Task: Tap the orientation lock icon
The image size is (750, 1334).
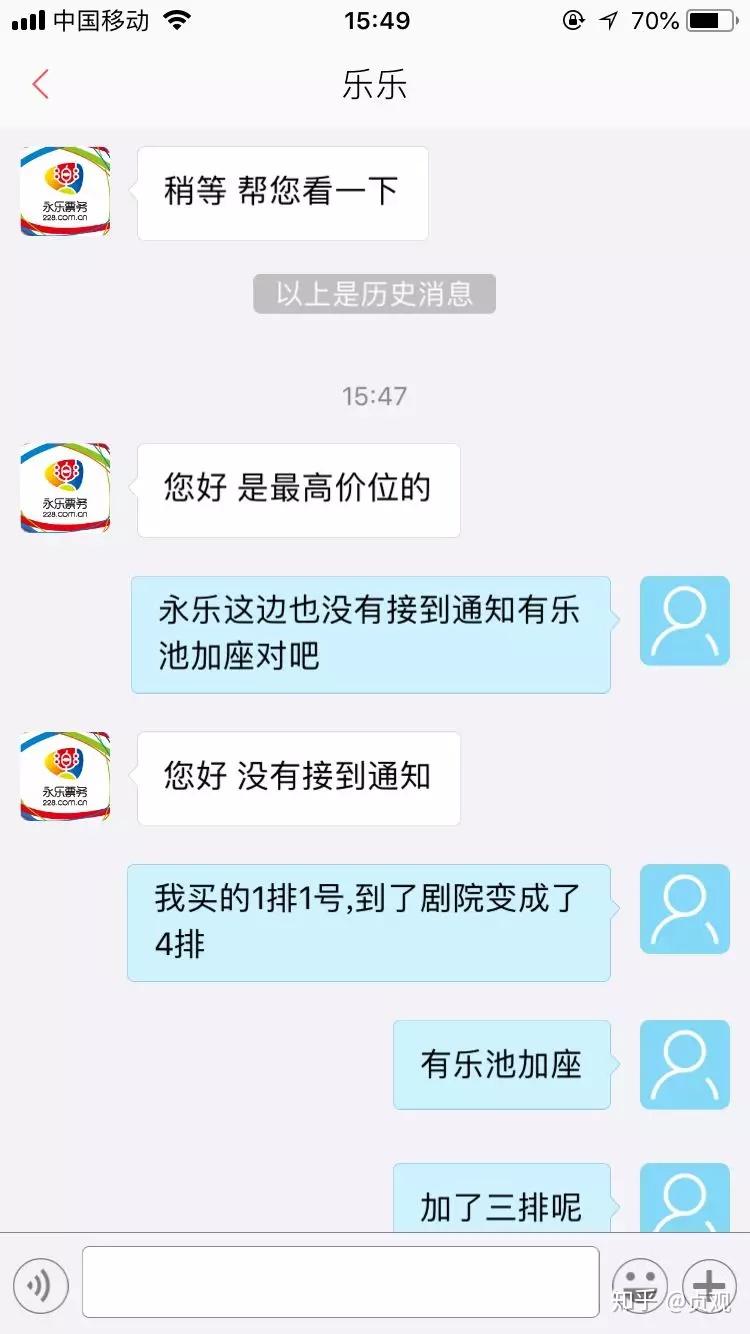Action: point(572,20)
